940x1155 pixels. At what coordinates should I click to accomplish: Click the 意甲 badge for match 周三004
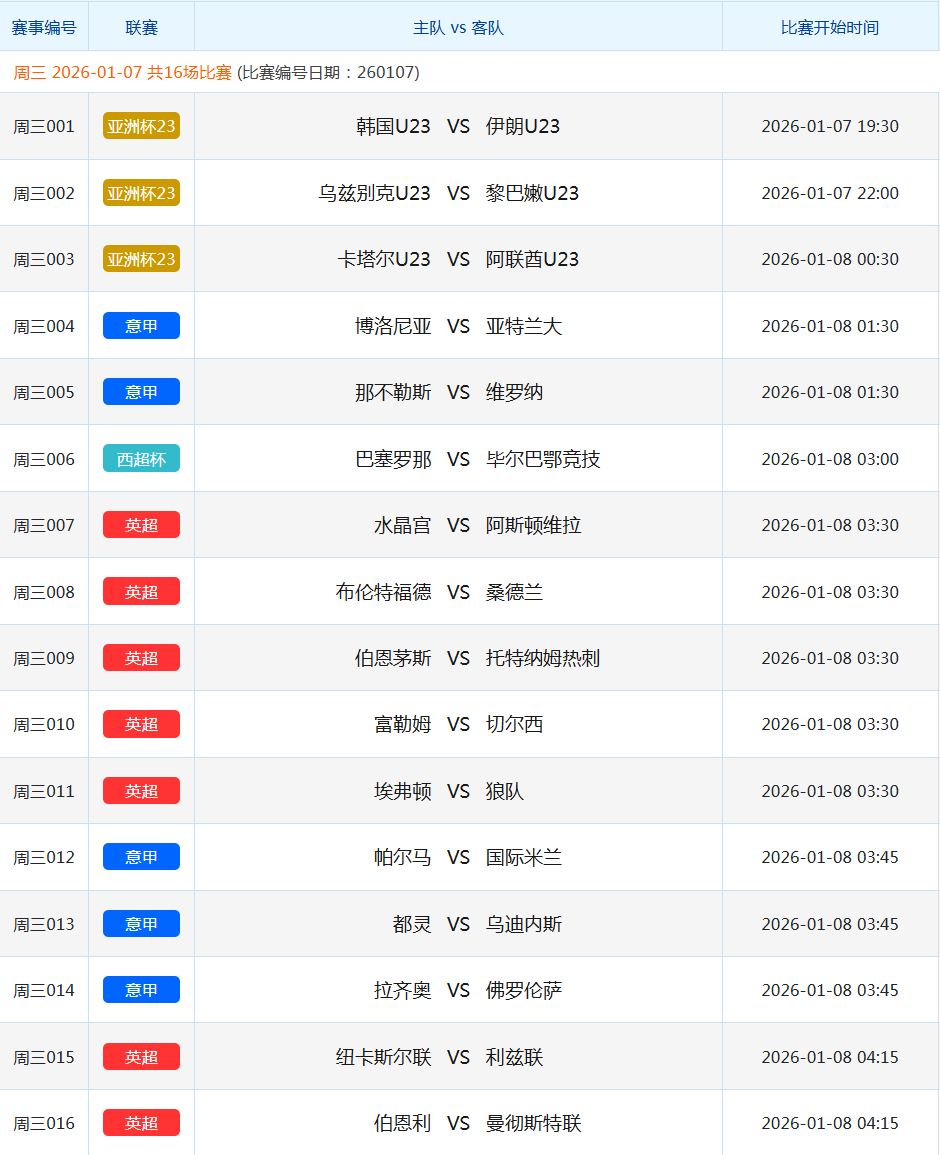tap(140, 325)
